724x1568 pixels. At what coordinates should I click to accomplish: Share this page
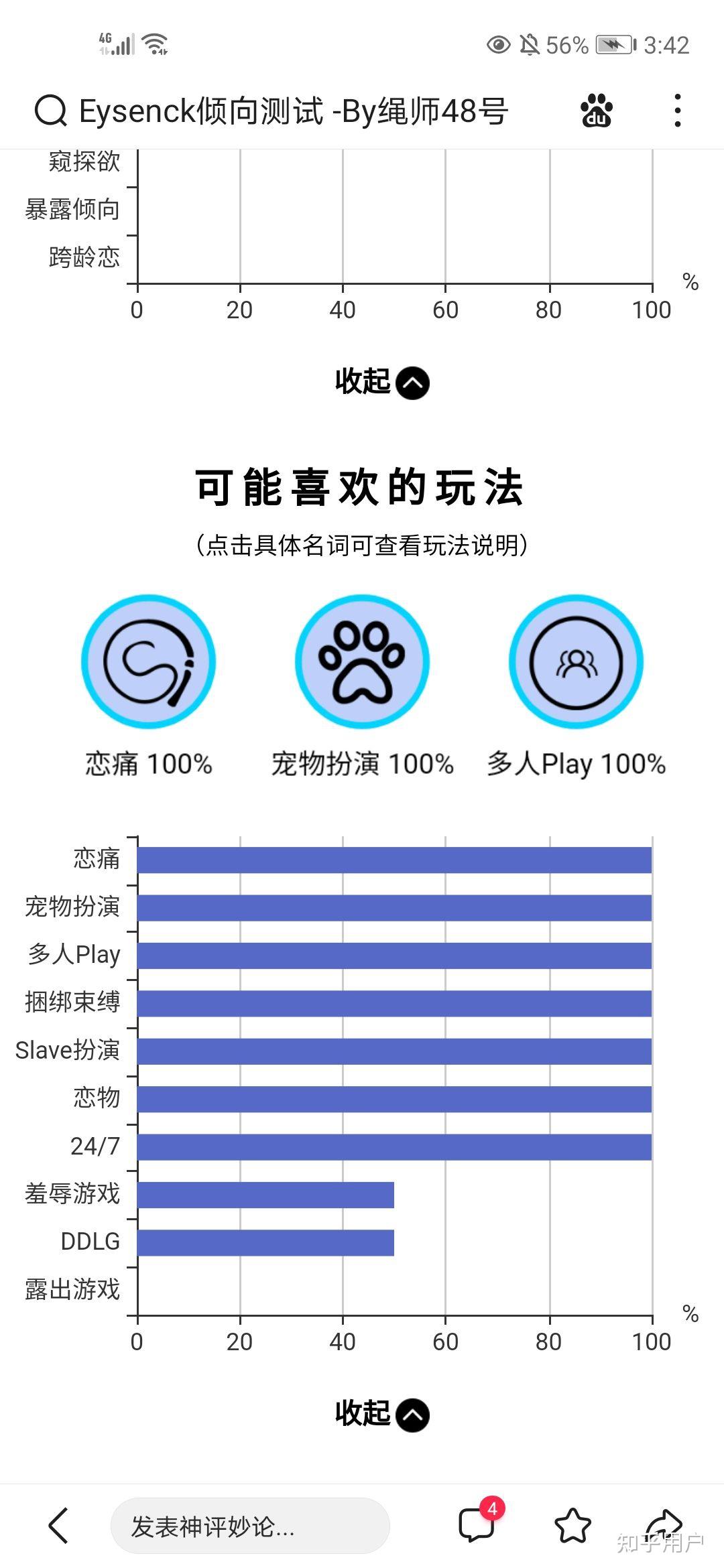pyautogui.click(x=662, y=1524)
